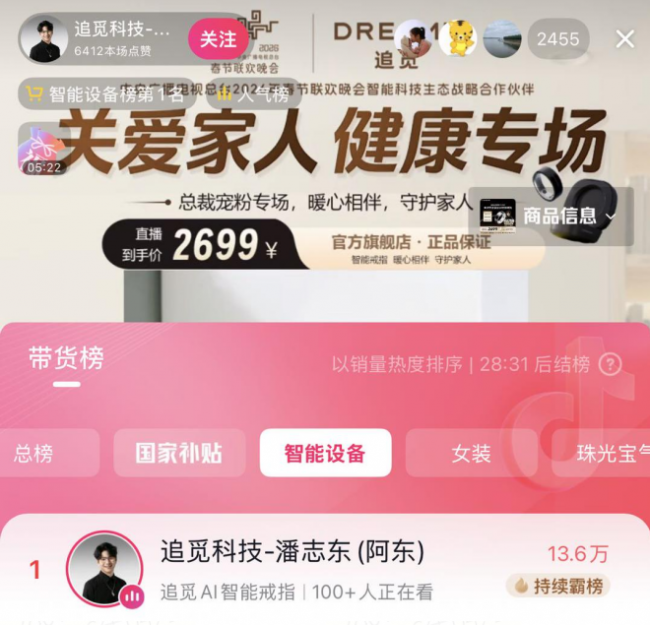Open the ranking help question-mark icon

[610, 364]
